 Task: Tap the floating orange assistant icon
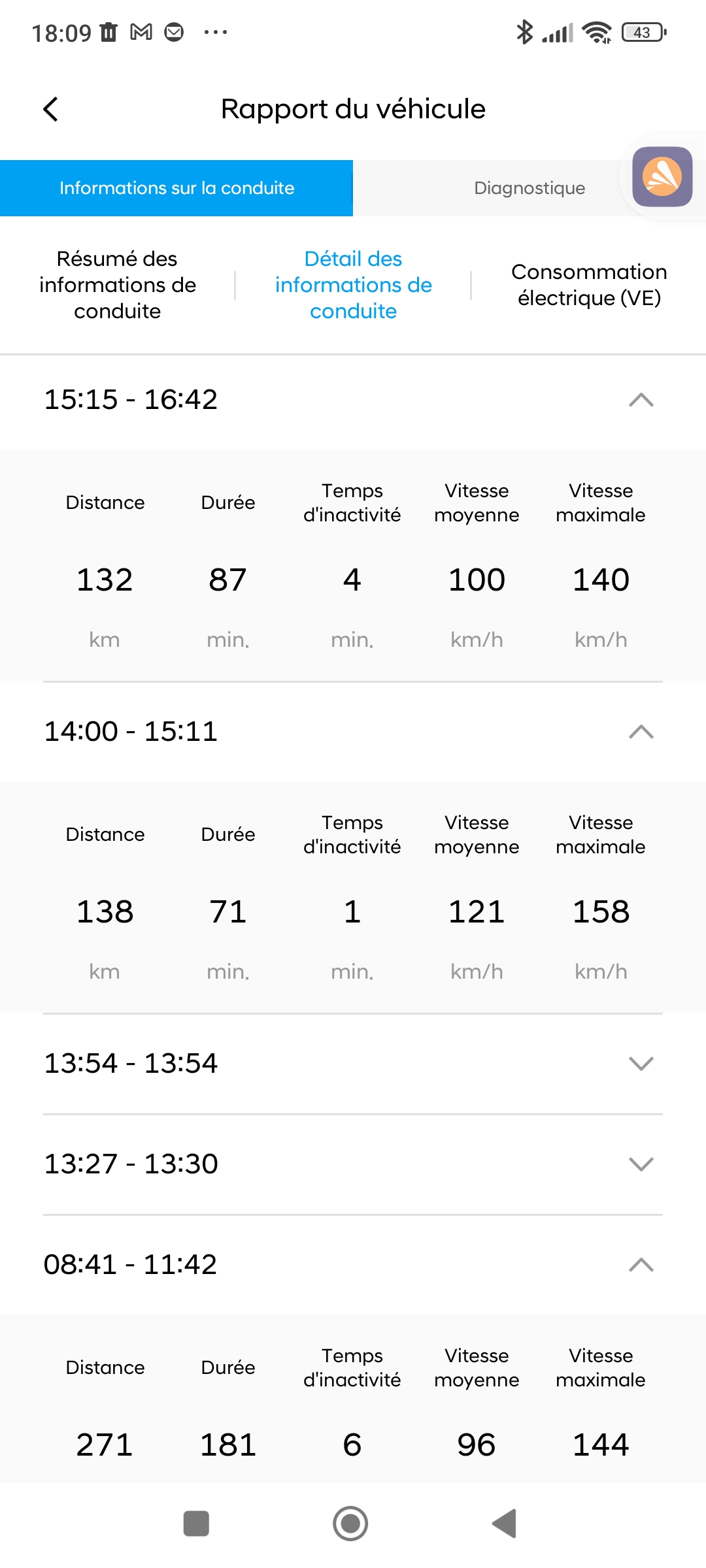coord(662,176)
